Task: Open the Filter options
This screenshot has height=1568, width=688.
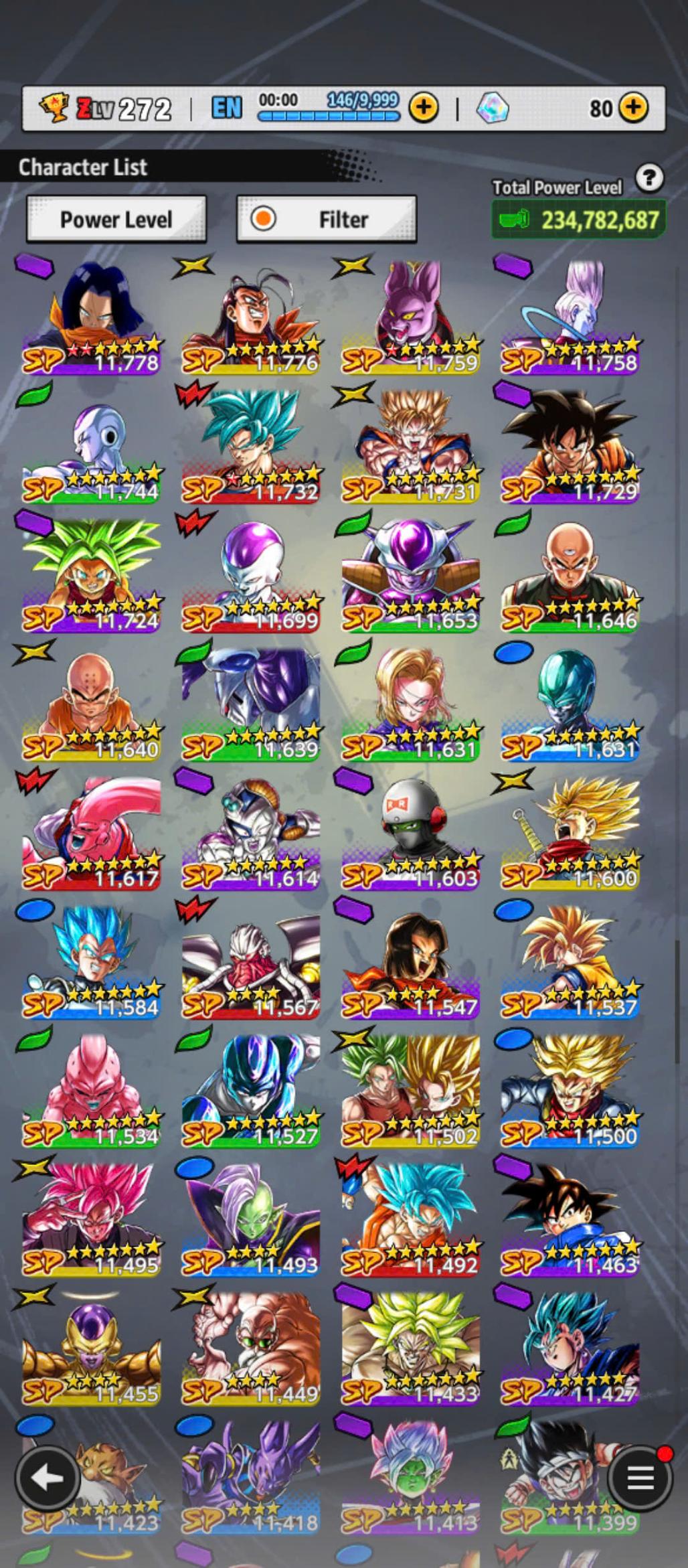Action: [327, 219]
